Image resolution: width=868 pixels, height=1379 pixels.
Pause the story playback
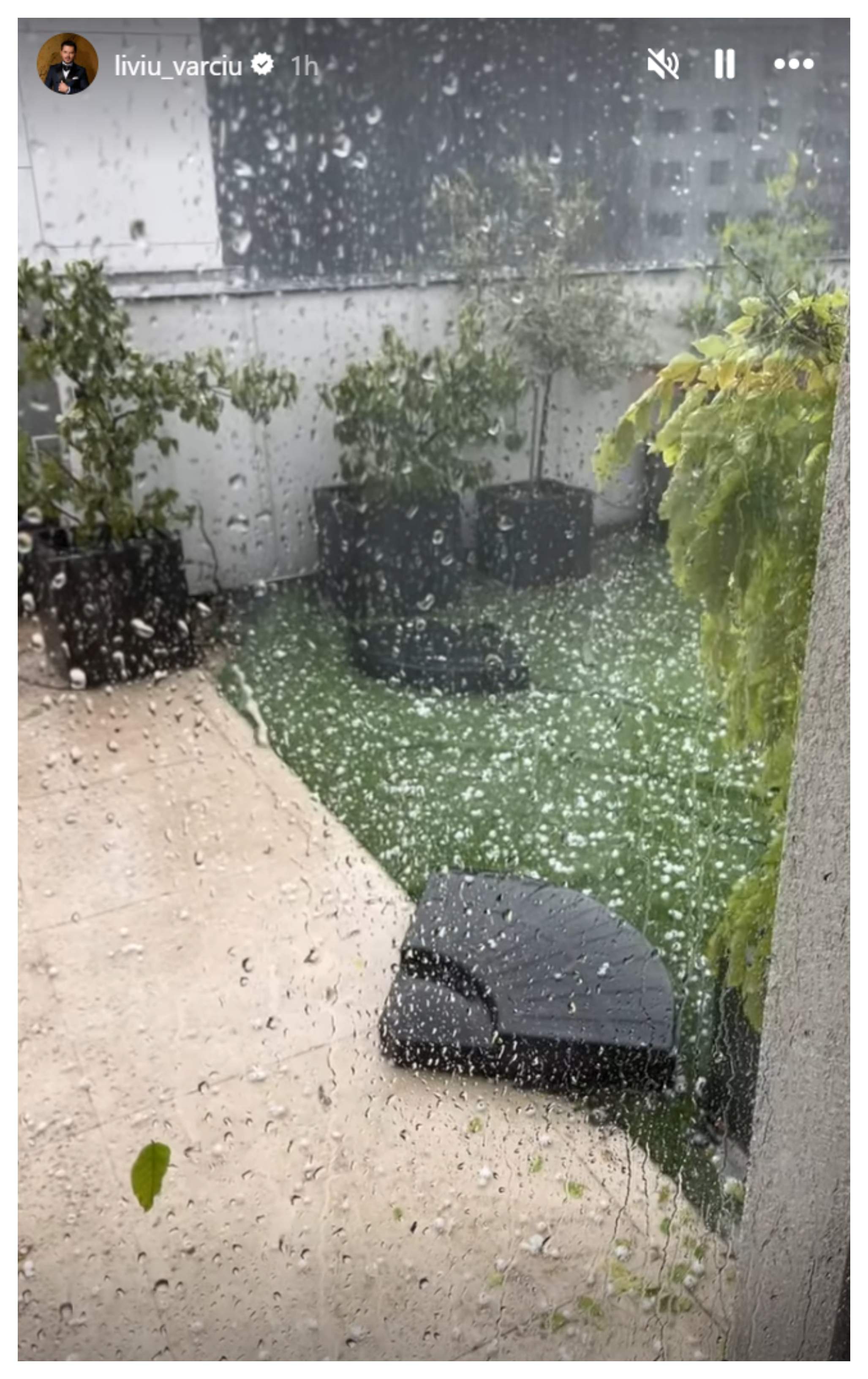(724, 63)
